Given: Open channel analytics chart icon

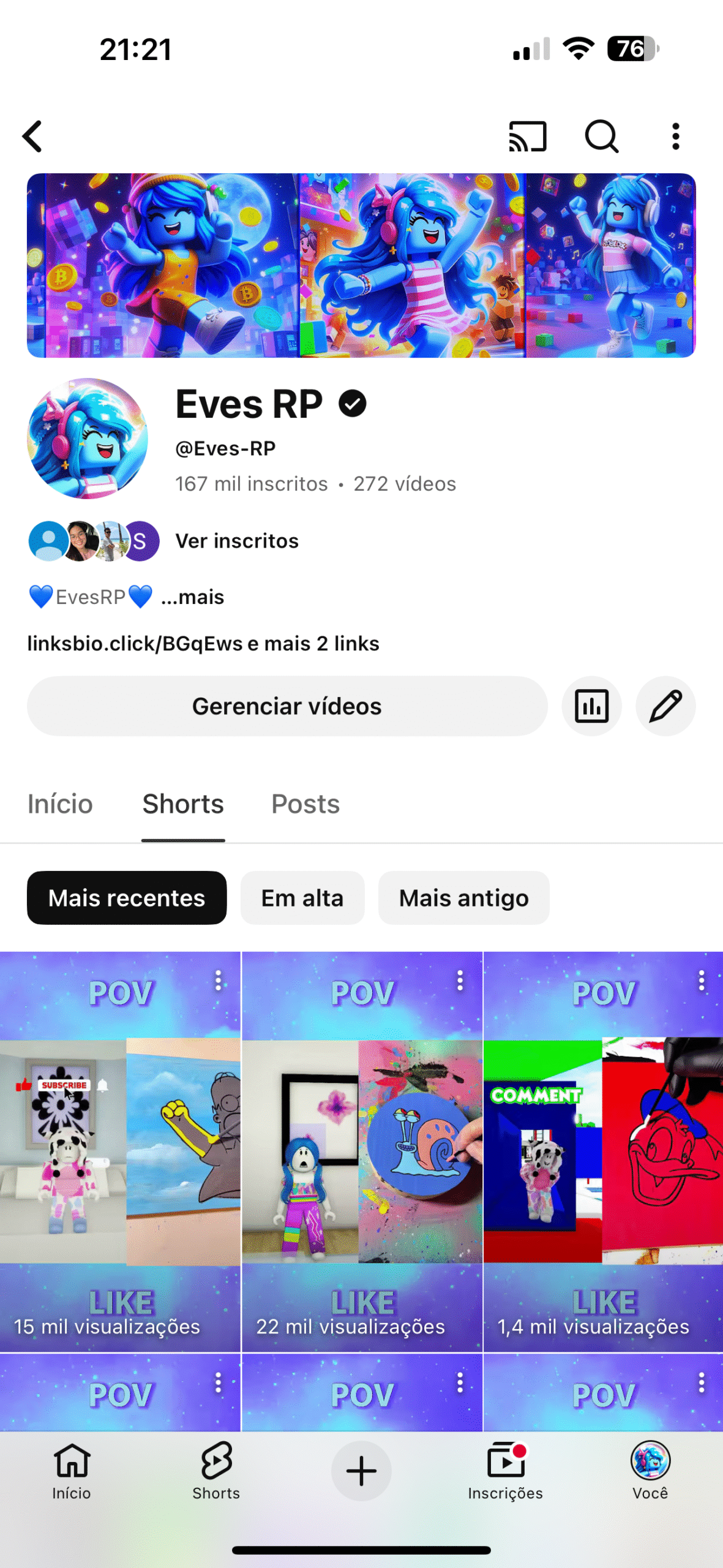Looking at the screenshot, I should tap(591, 706).
